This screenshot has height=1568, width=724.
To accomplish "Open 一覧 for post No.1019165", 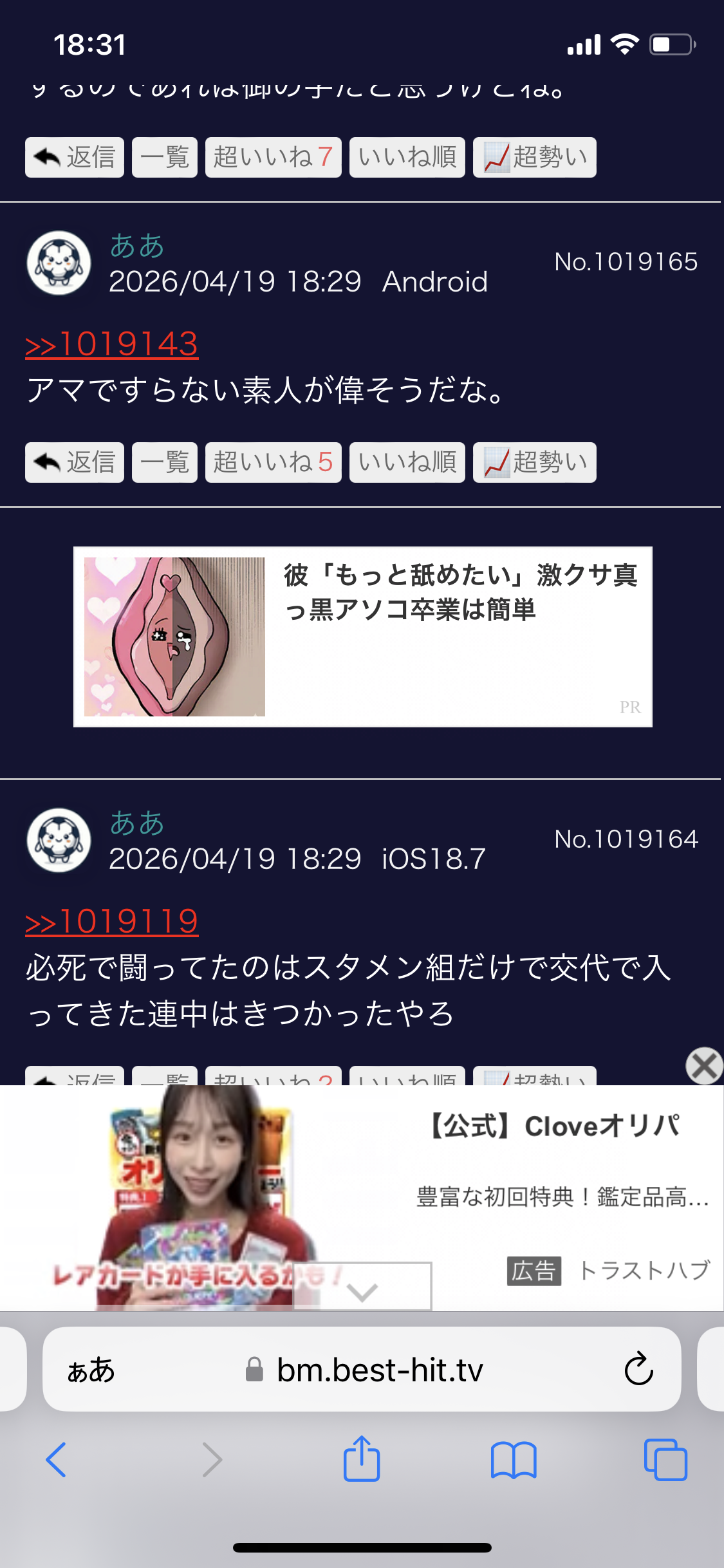I will click(165, 462).
